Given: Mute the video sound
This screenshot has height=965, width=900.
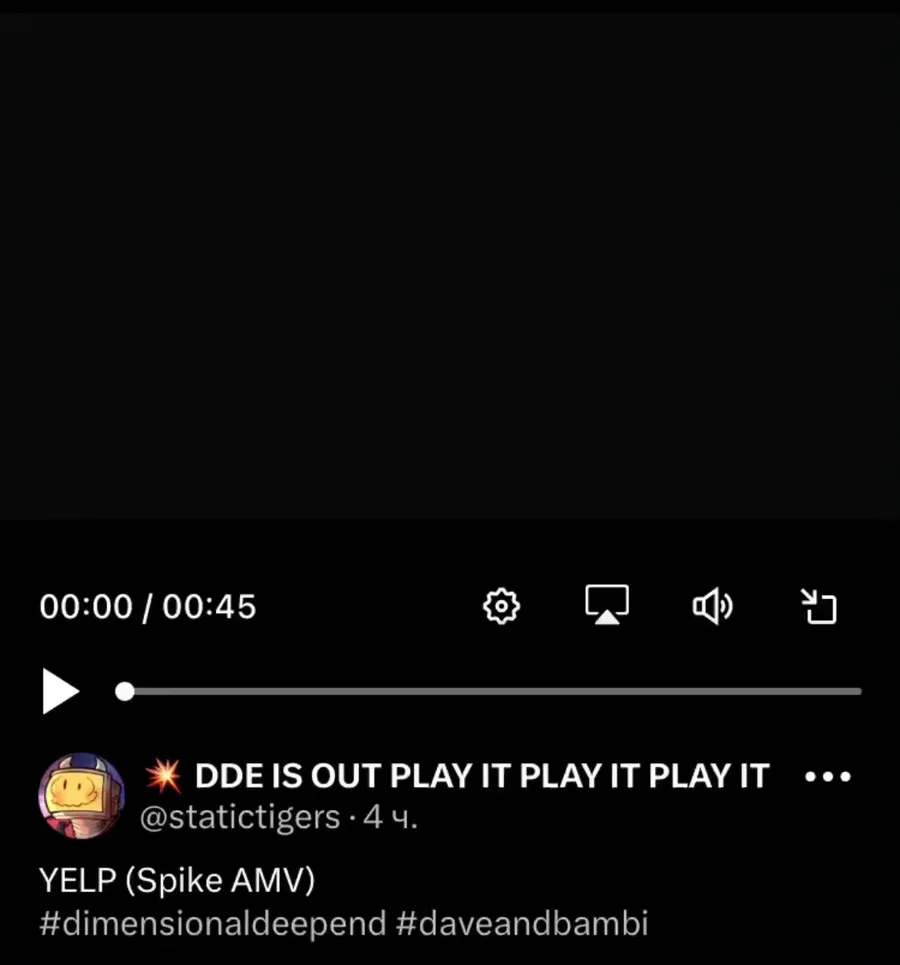Looking at the screenshot, I should [713, 606].
